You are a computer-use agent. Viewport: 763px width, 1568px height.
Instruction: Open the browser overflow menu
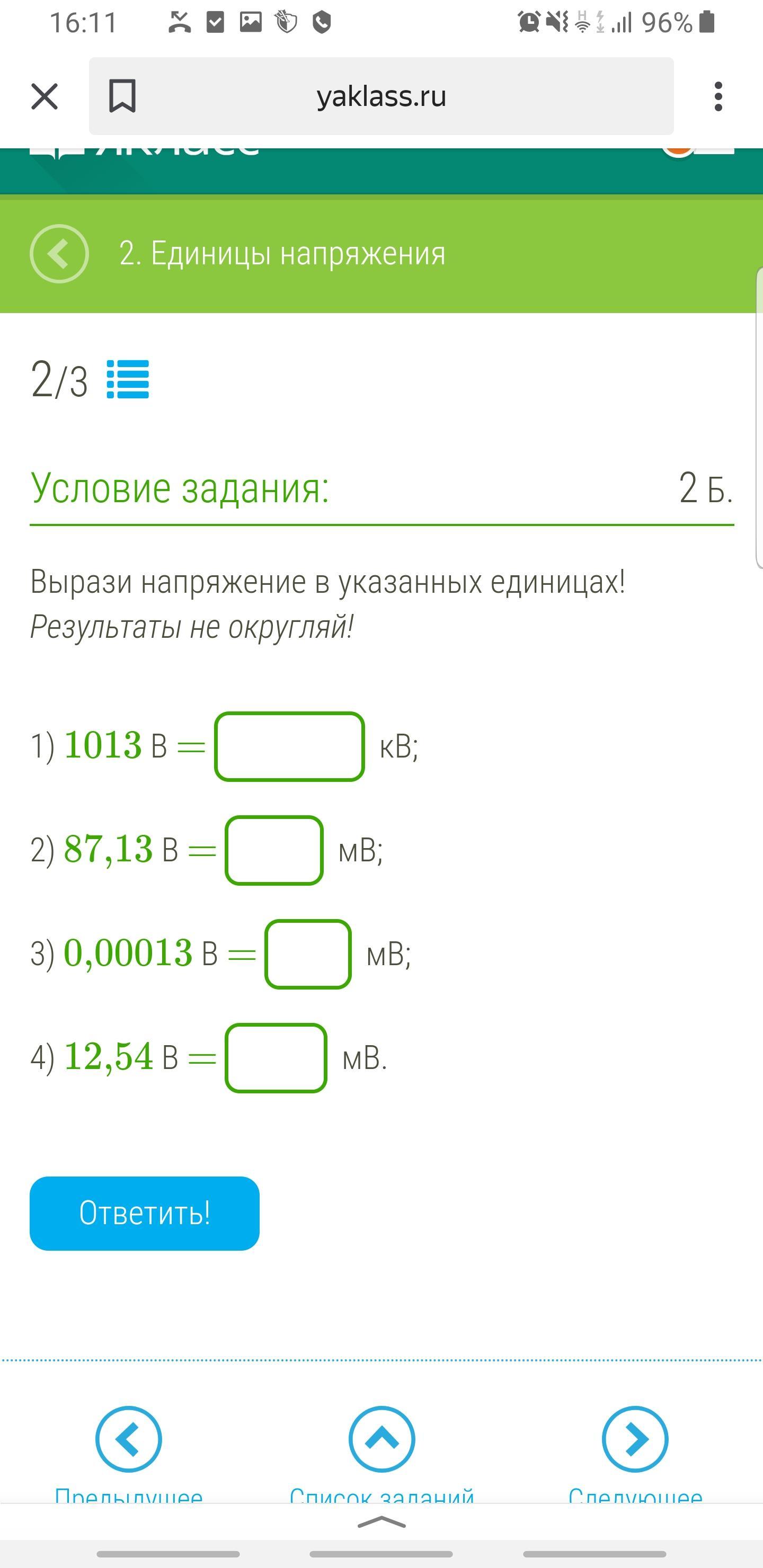click(x=718, y=96)
